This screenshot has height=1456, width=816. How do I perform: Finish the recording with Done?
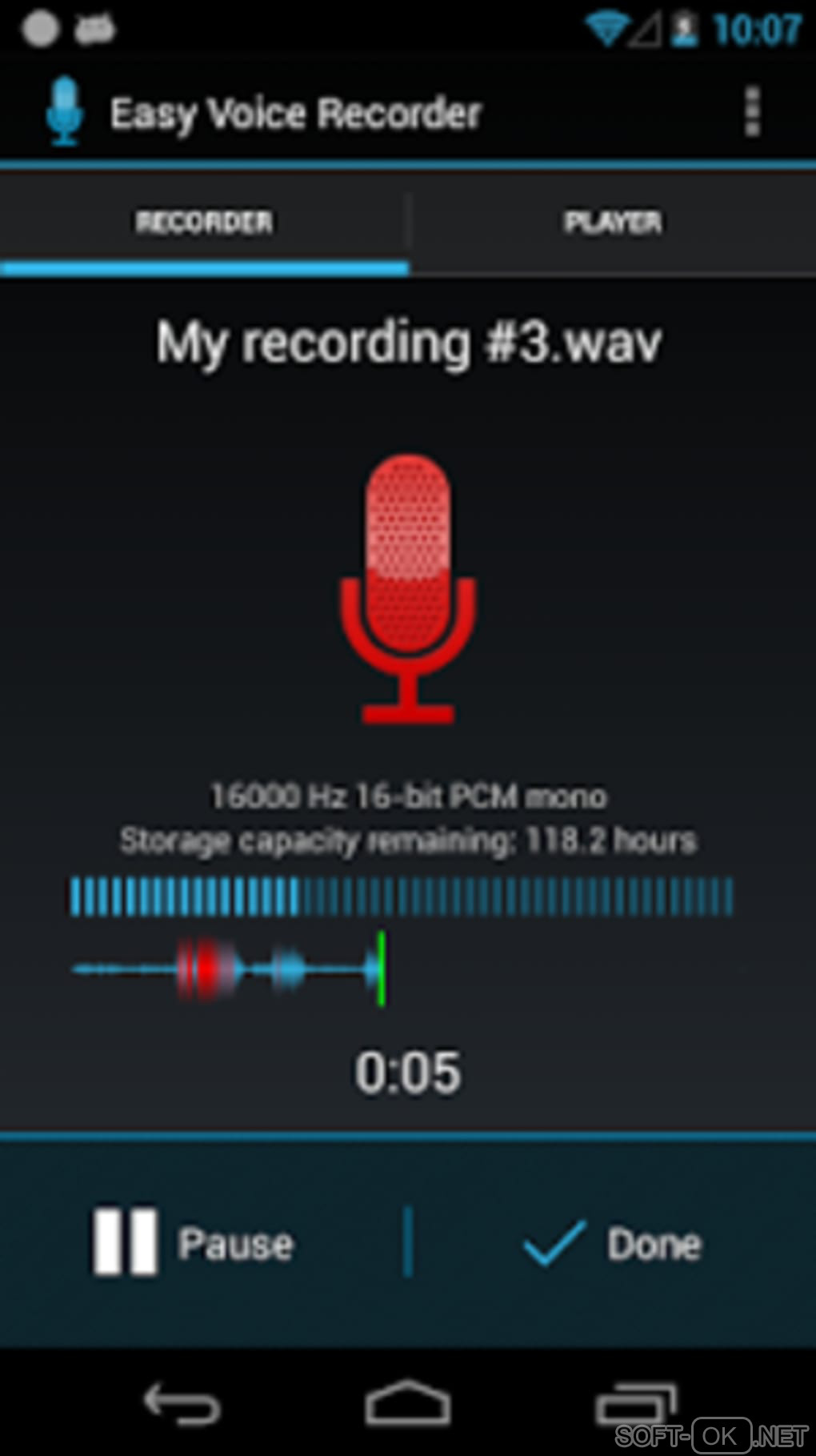[x=613, y=1242]
